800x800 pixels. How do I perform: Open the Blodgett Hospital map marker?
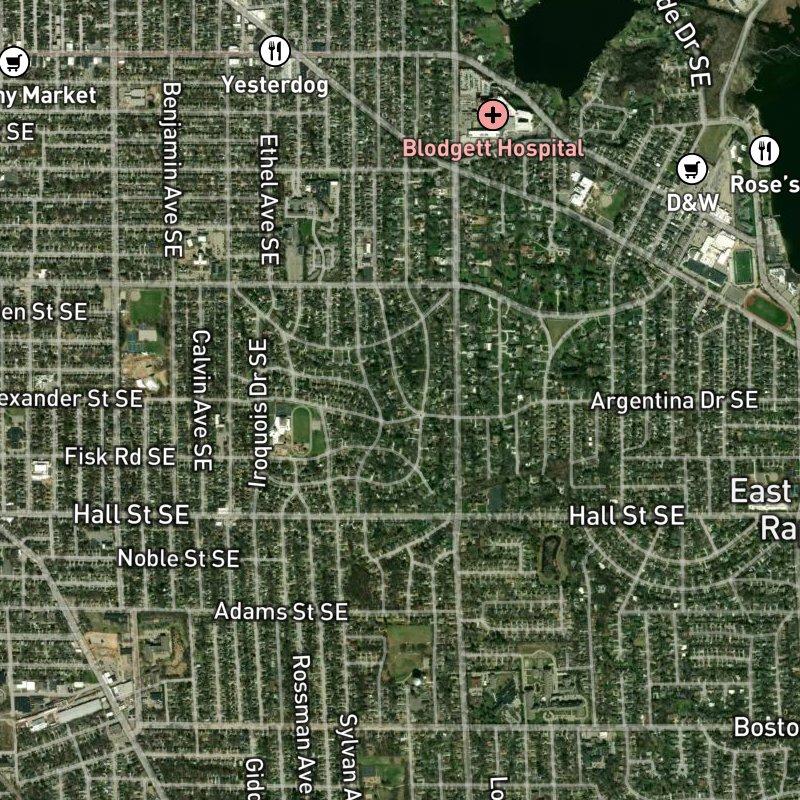492,115
